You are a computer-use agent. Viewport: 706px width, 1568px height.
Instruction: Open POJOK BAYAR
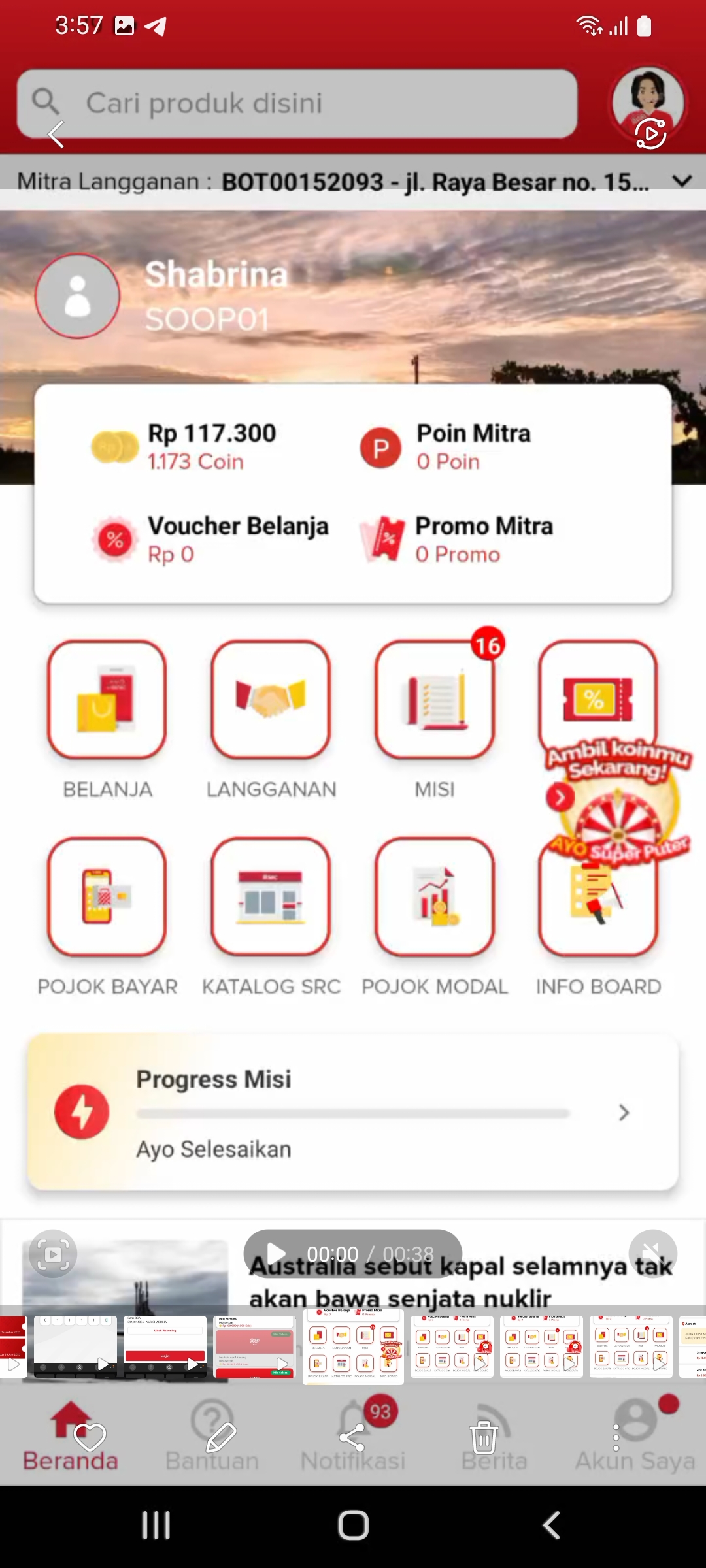107,896
